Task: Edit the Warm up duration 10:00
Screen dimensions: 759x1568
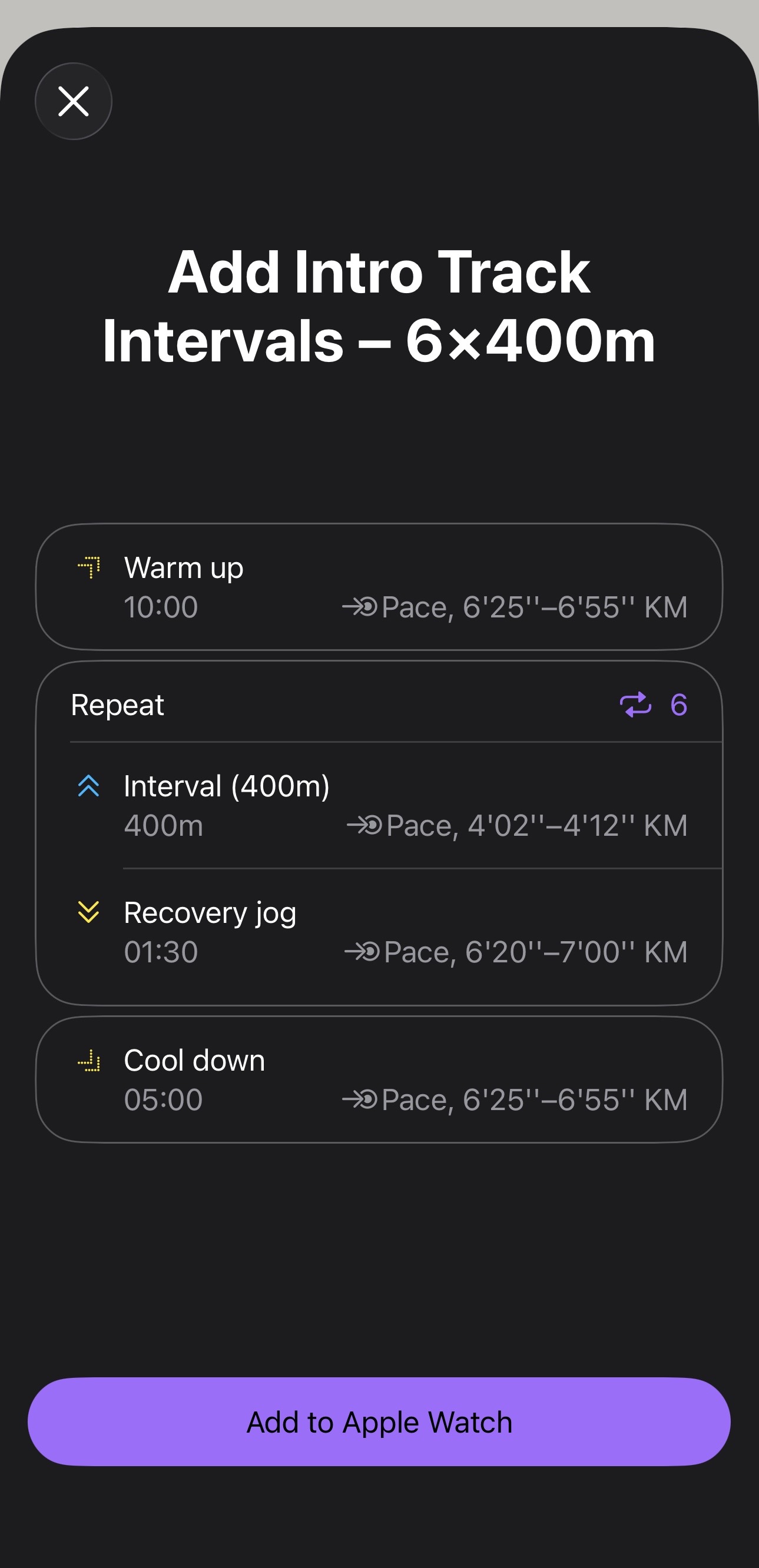Action: [x=161, y=607]
